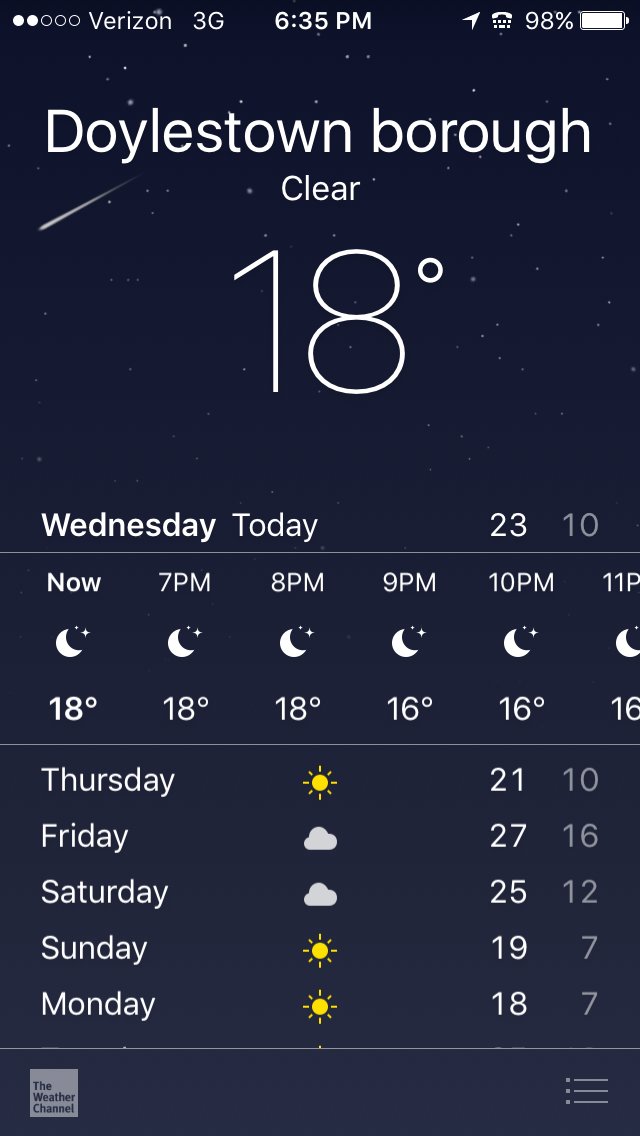The height and width of the screenshot is (1136, 640).
Task: Open The Weather Channel link
Action: pos(54,1092)
